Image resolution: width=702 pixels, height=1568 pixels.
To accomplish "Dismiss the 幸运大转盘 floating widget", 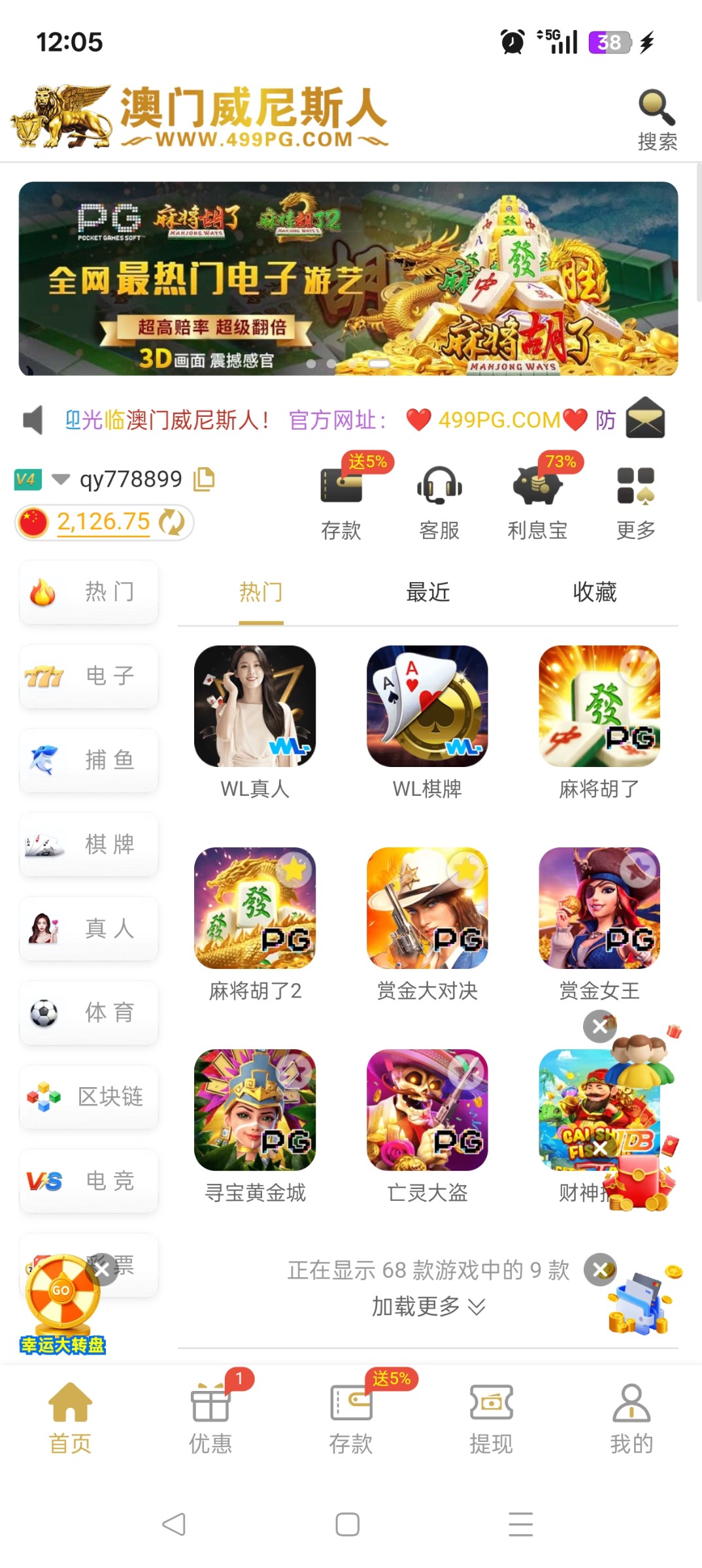I will pyautogui.click(x=102, y=1269).
